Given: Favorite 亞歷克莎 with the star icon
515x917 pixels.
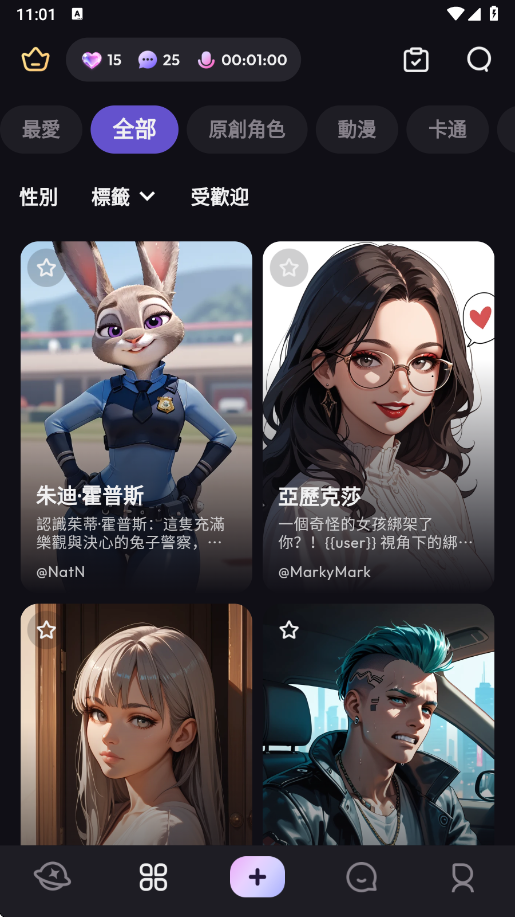Looking at the screenshot, I should coord(289,268).
